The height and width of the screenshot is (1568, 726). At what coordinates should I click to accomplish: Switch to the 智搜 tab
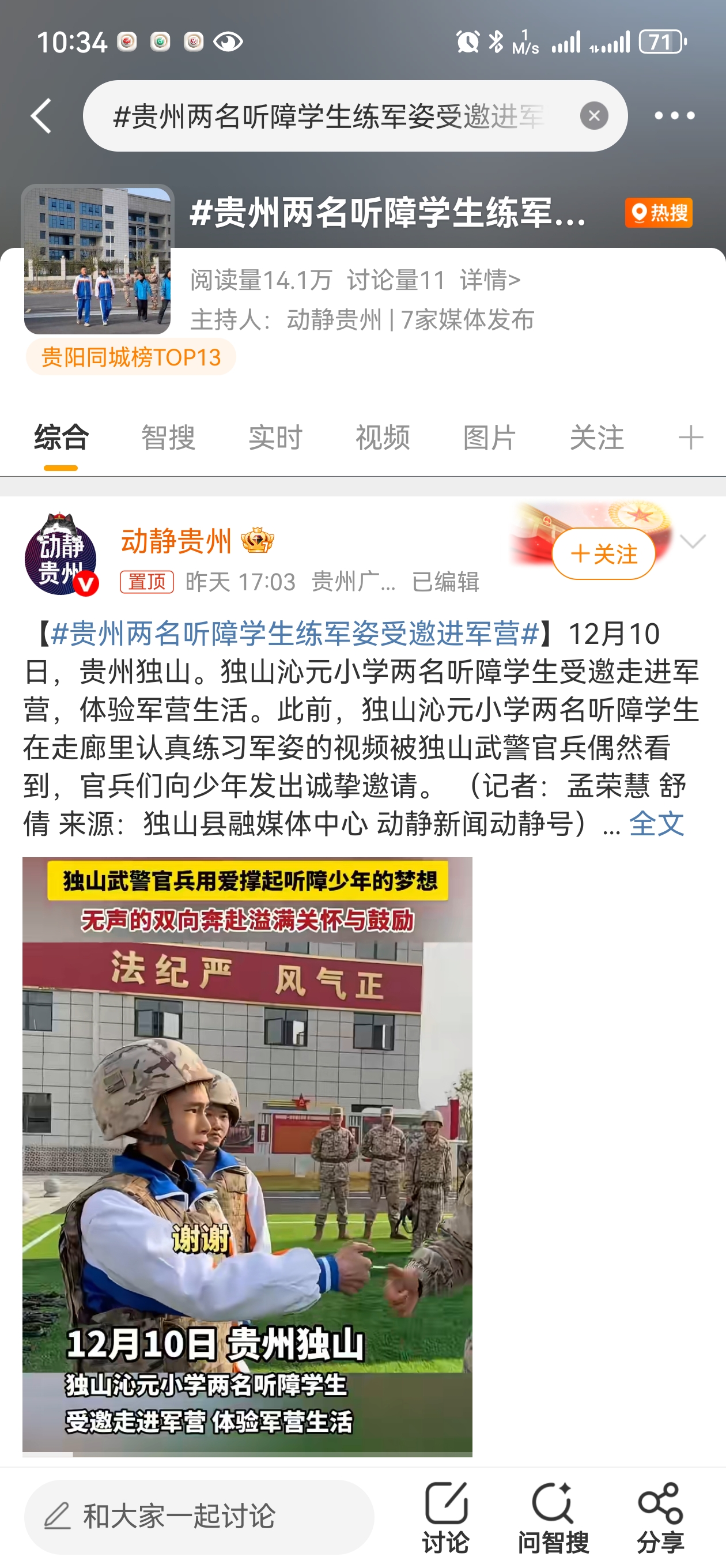pos(168,438)
